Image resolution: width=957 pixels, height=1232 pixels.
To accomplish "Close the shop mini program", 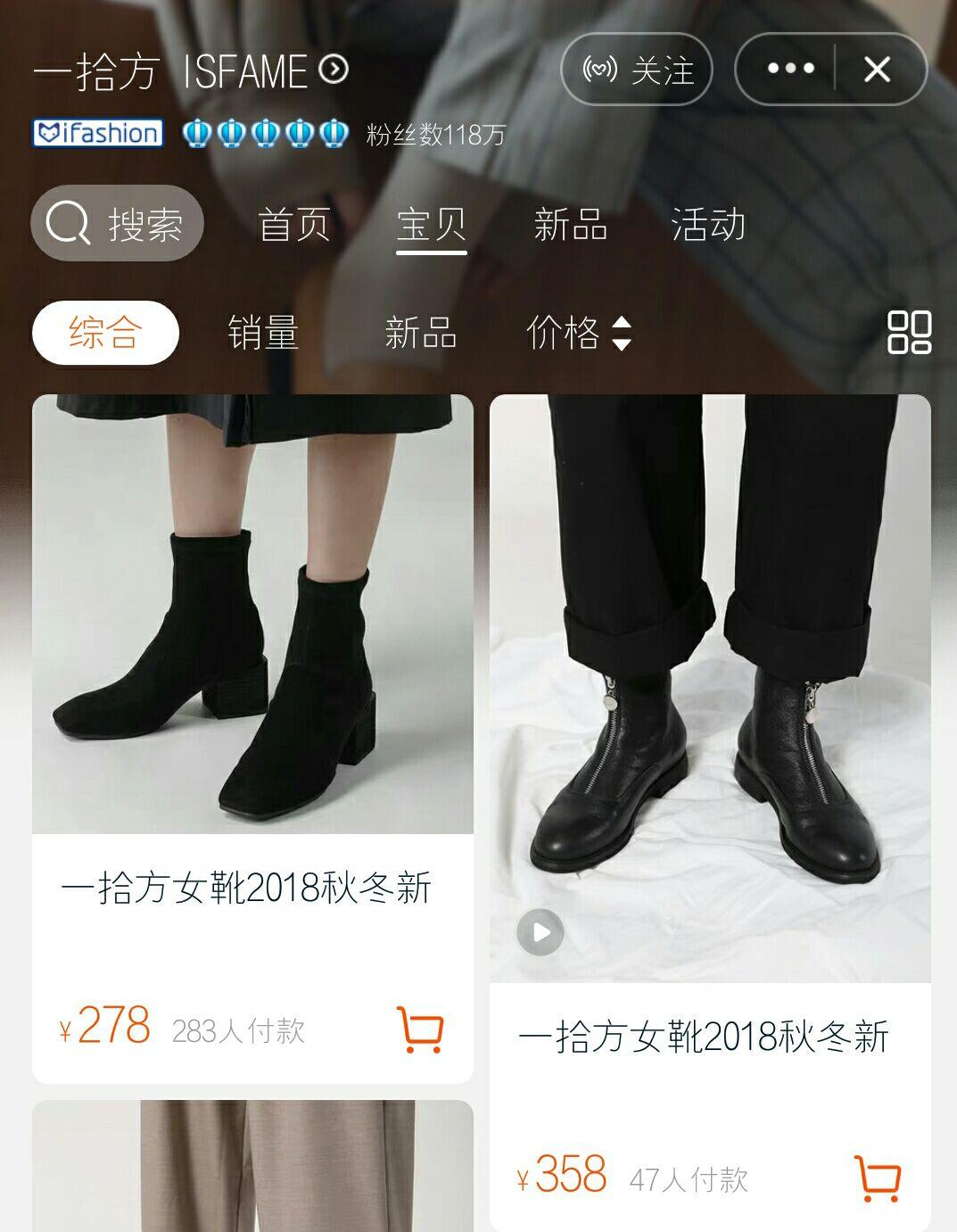I will point(877,69).
